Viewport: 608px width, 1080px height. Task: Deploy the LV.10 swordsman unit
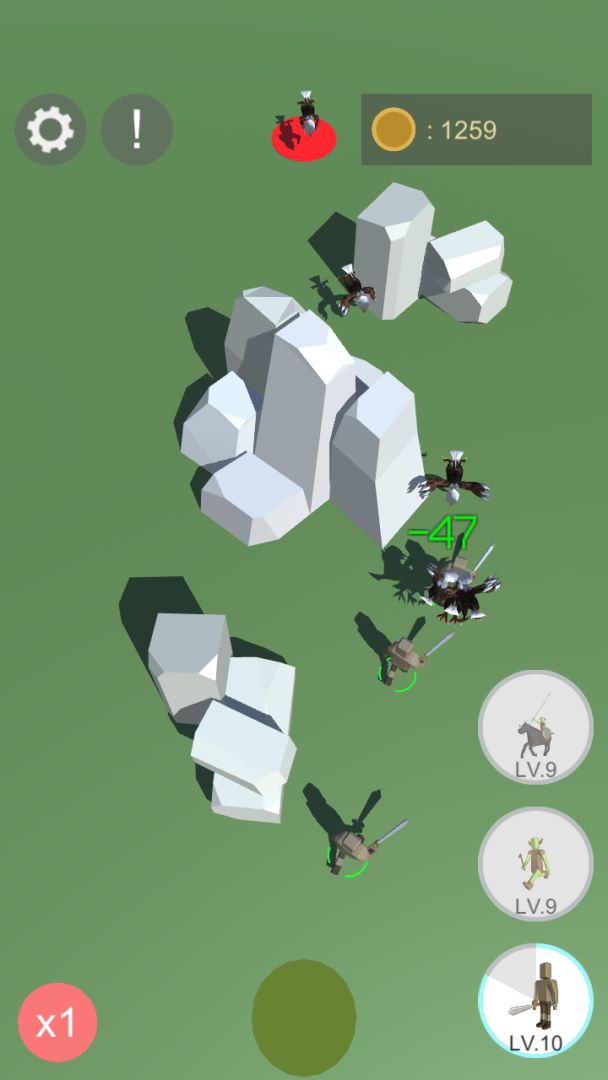click(x=536, y=1000)
